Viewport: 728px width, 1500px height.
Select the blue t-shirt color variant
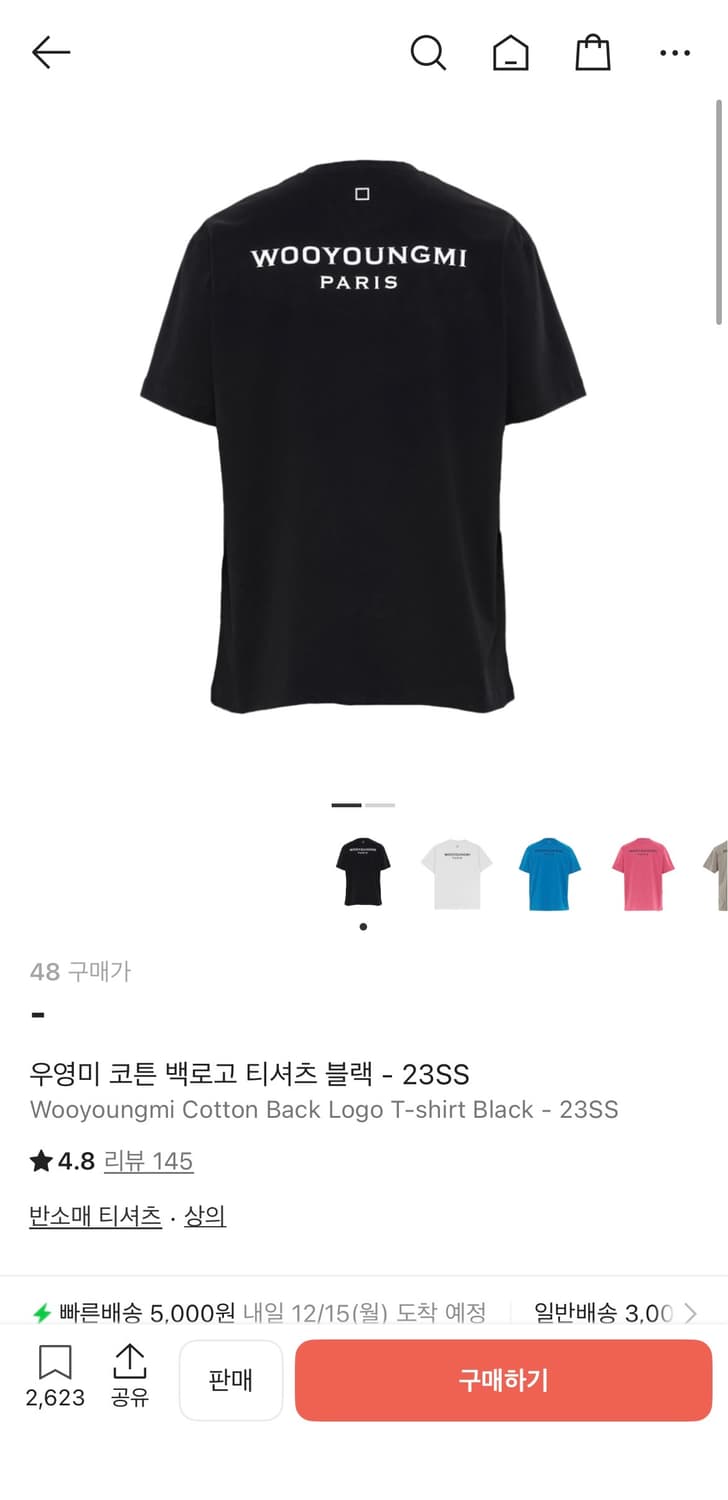[549, 869]
